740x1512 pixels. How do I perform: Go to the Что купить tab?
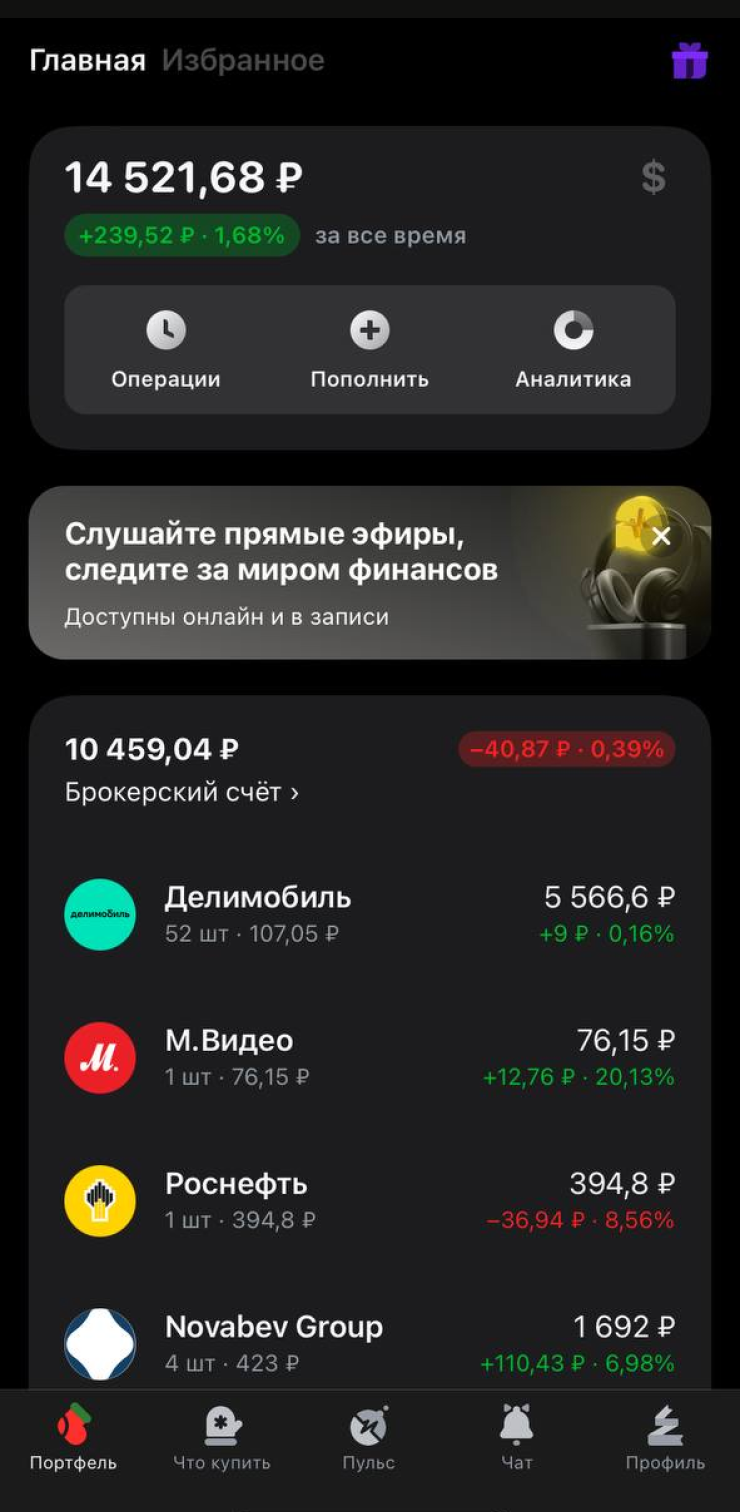coord(222,1438)
